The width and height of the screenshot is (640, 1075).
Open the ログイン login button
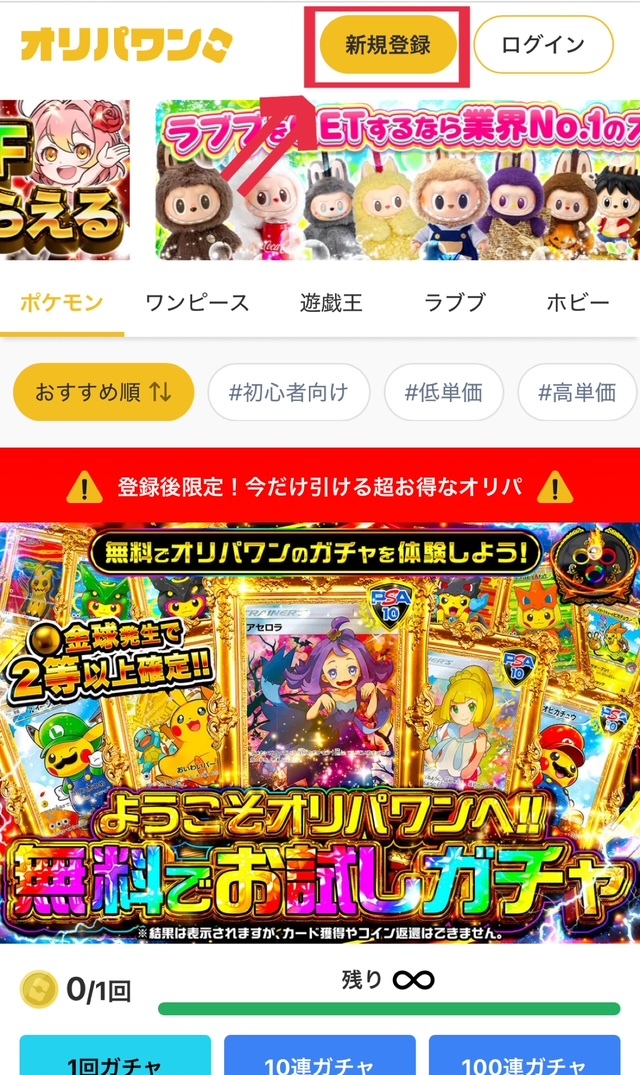pos(542,45)
